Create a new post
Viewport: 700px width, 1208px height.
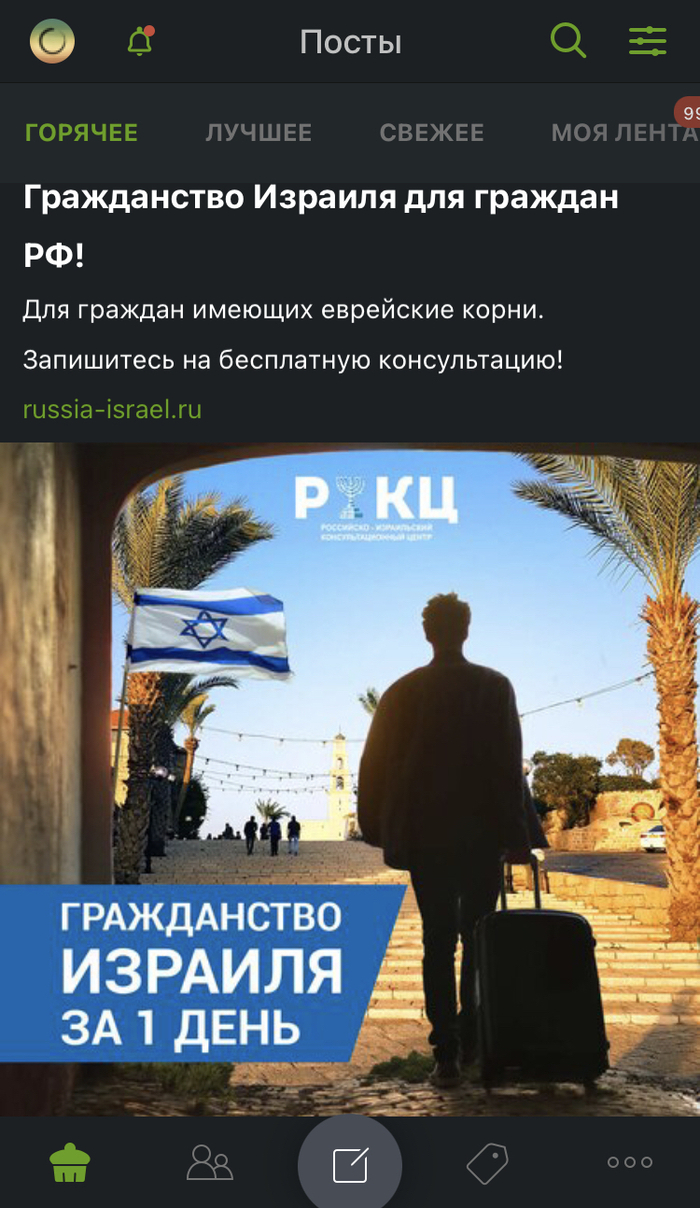click(350, 1165)
